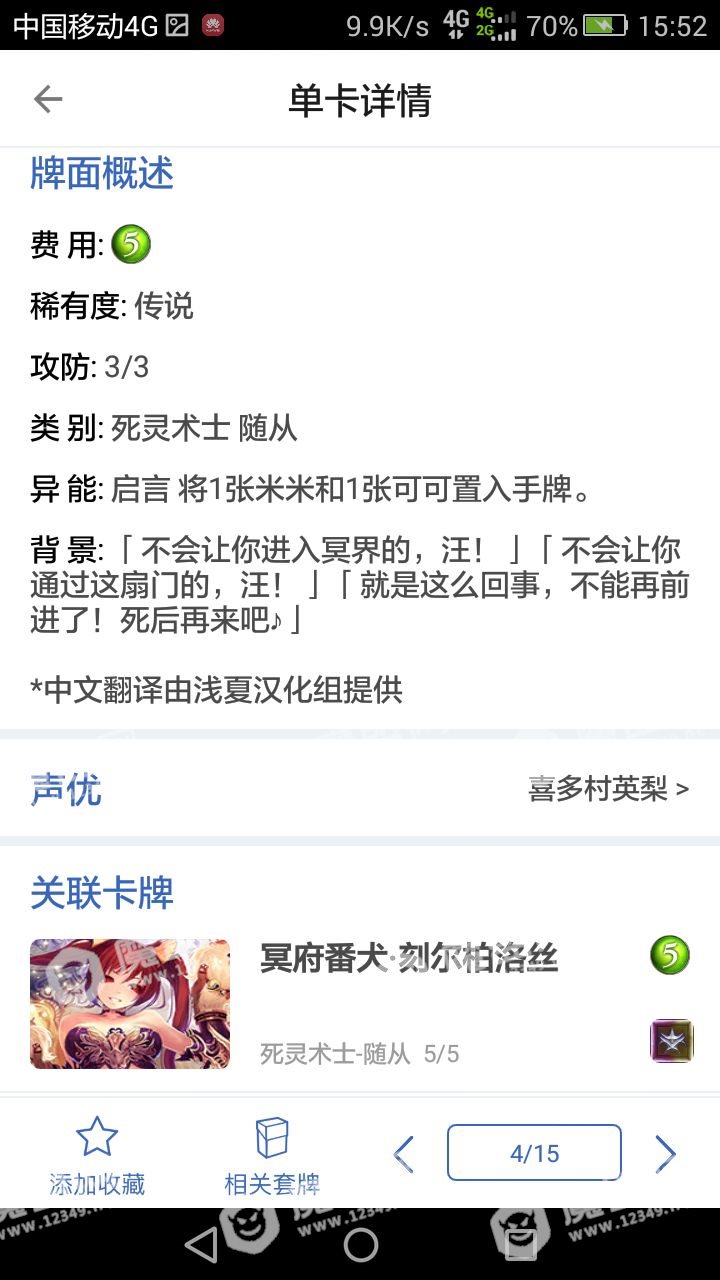Go to the next card
Screen dimensions: 720x1280
665,1154
